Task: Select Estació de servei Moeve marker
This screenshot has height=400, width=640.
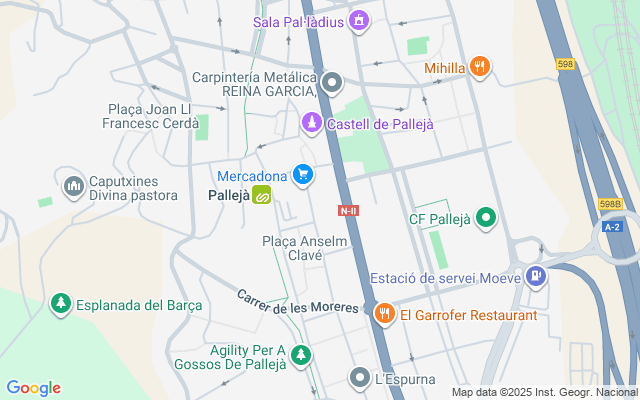Action: (x=536, y=276)
